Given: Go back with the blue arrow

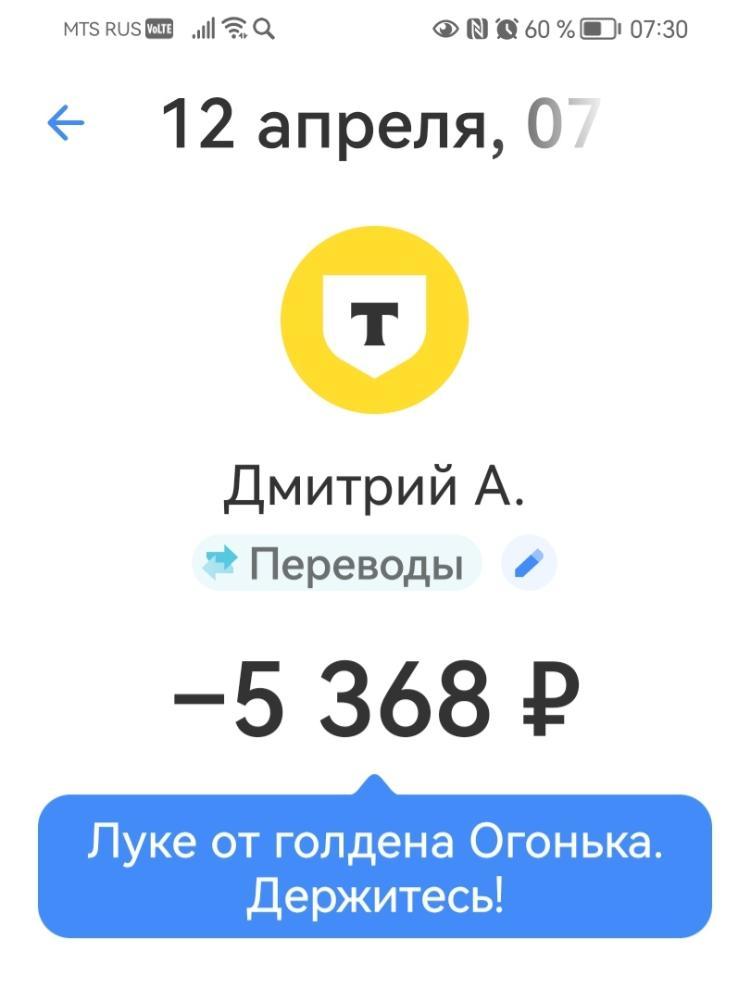Looking at the screenshot, I should 66,122.
